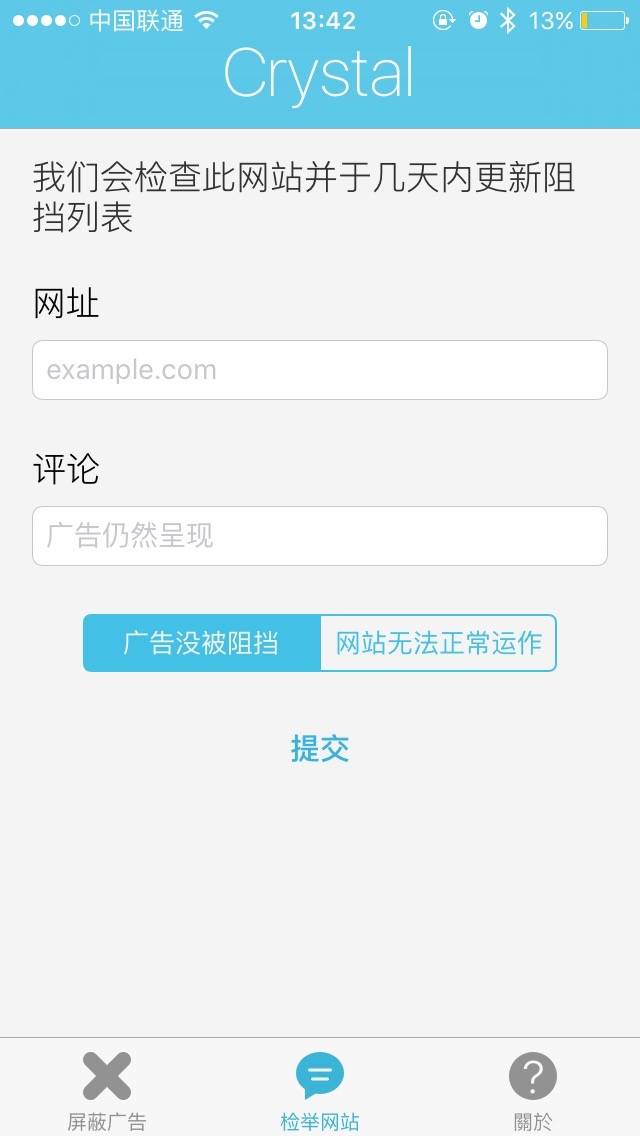Submit the report with 提交
Viewport: 640px width, 1136px height.
click(x=320, y=748)
